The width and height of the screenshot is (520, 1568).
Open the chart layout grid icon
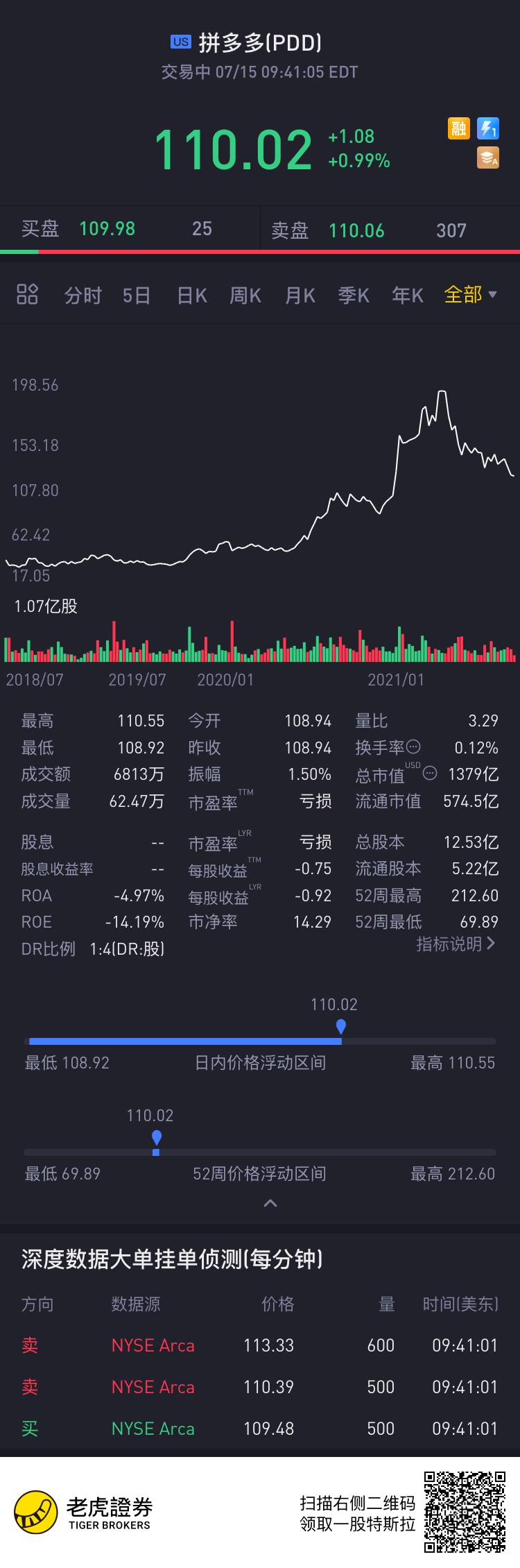point(27,294)
